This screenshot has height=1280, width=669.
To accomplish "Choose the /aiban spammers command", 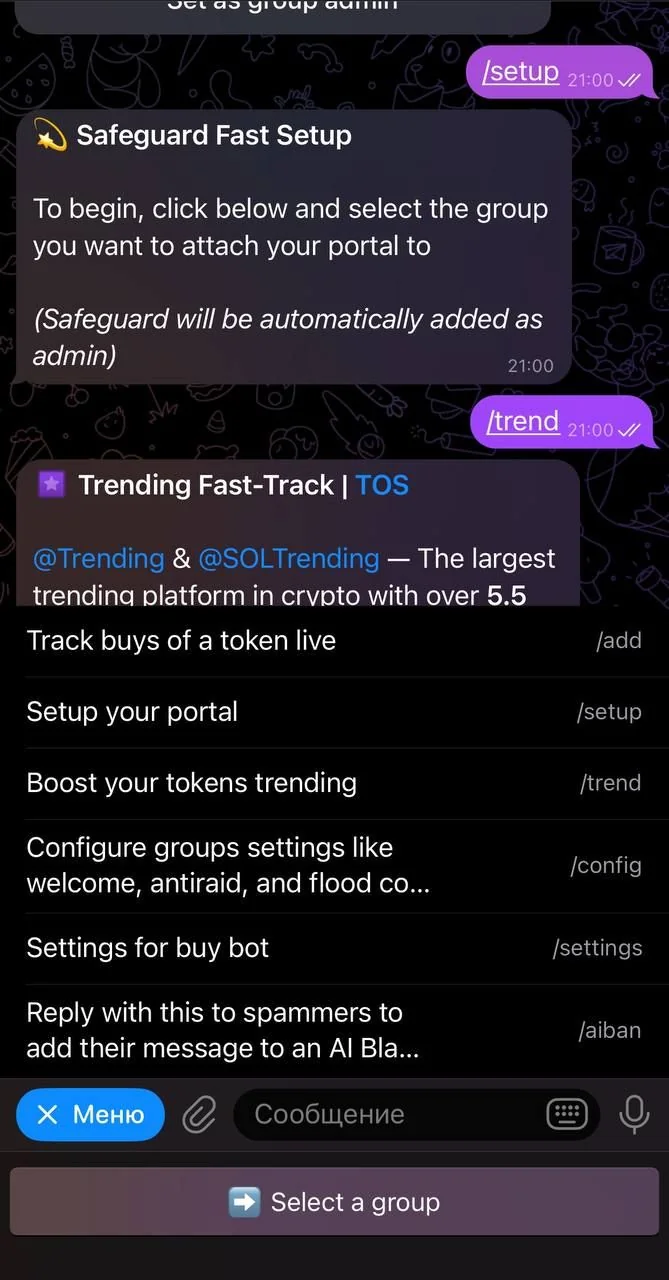I will (x=334, y=1031).
